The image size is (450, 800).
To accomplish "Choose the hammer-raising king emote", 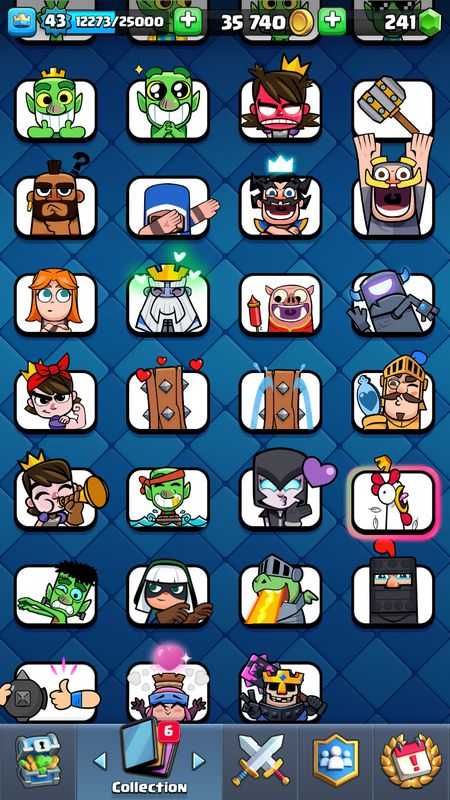I will coord(393,158).
